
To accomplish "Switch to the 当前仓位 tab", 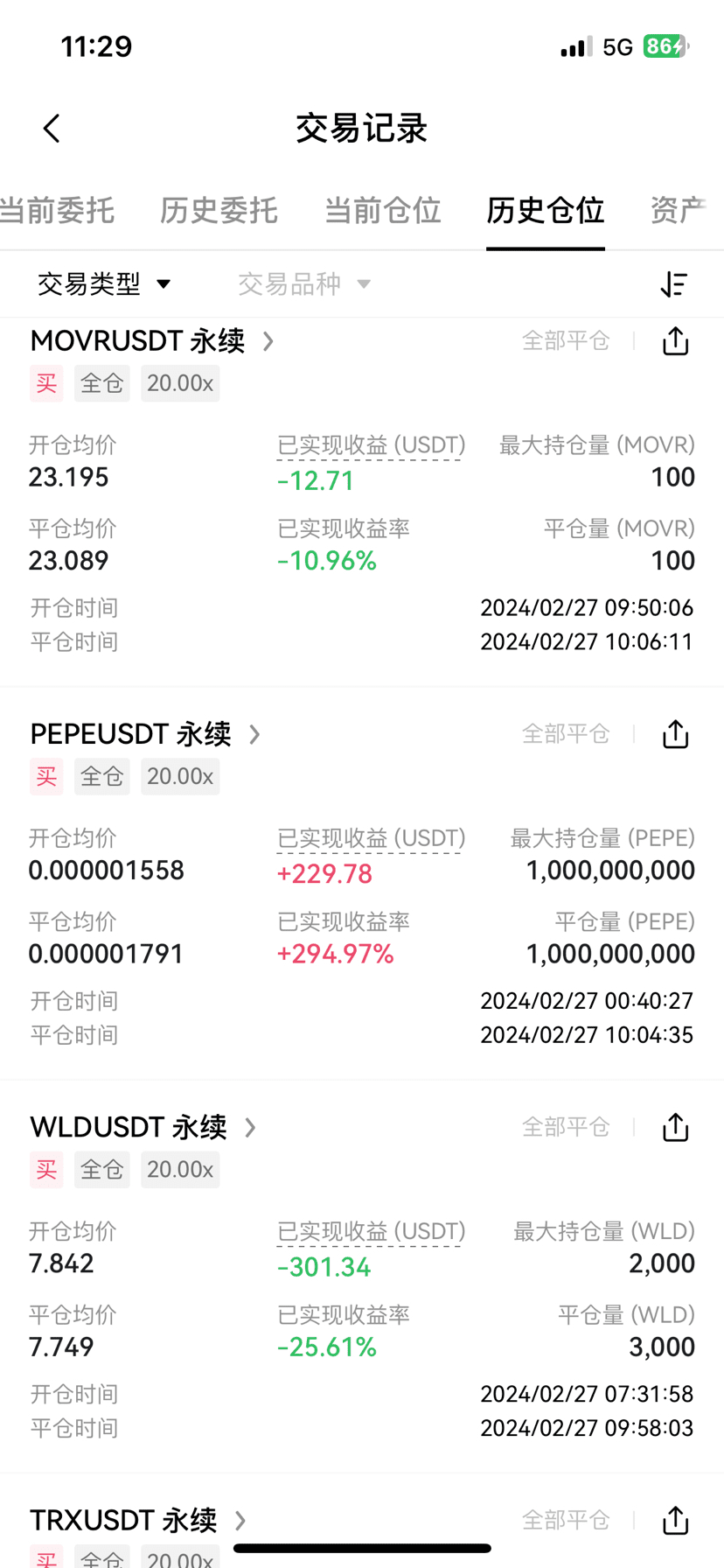I will pos(382,211).
